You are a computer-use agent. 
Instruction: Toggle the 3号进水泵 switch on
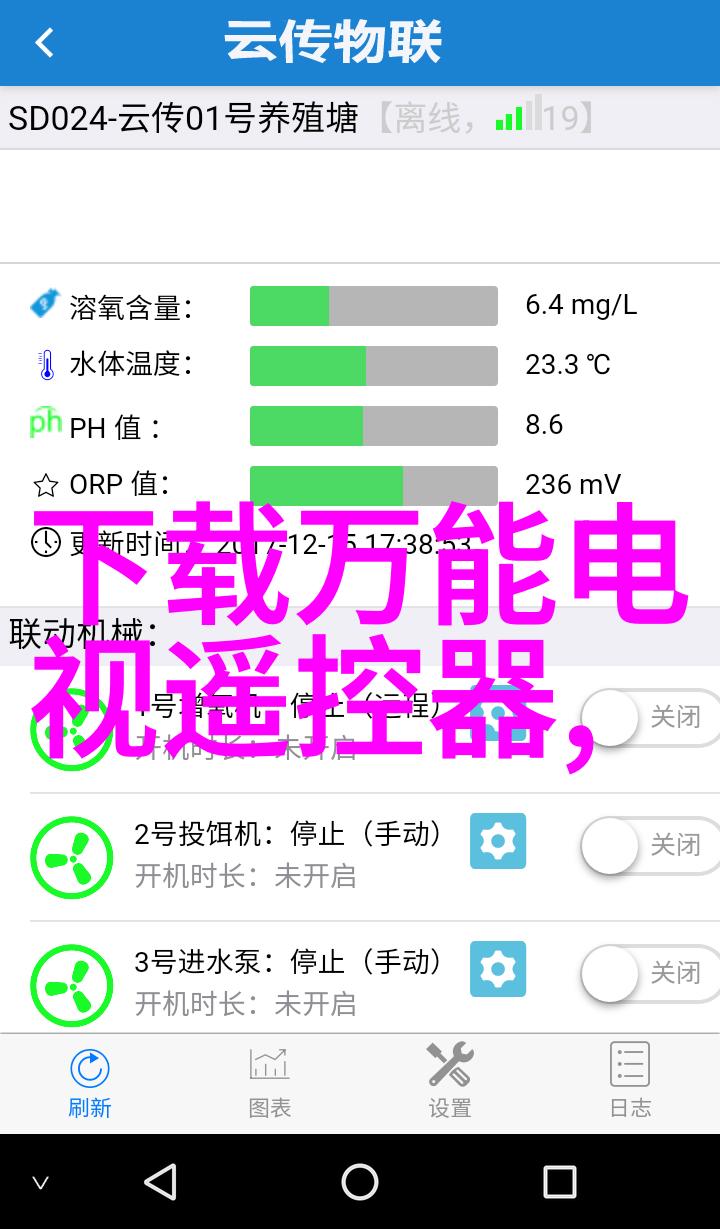click(x=650, y=973)
